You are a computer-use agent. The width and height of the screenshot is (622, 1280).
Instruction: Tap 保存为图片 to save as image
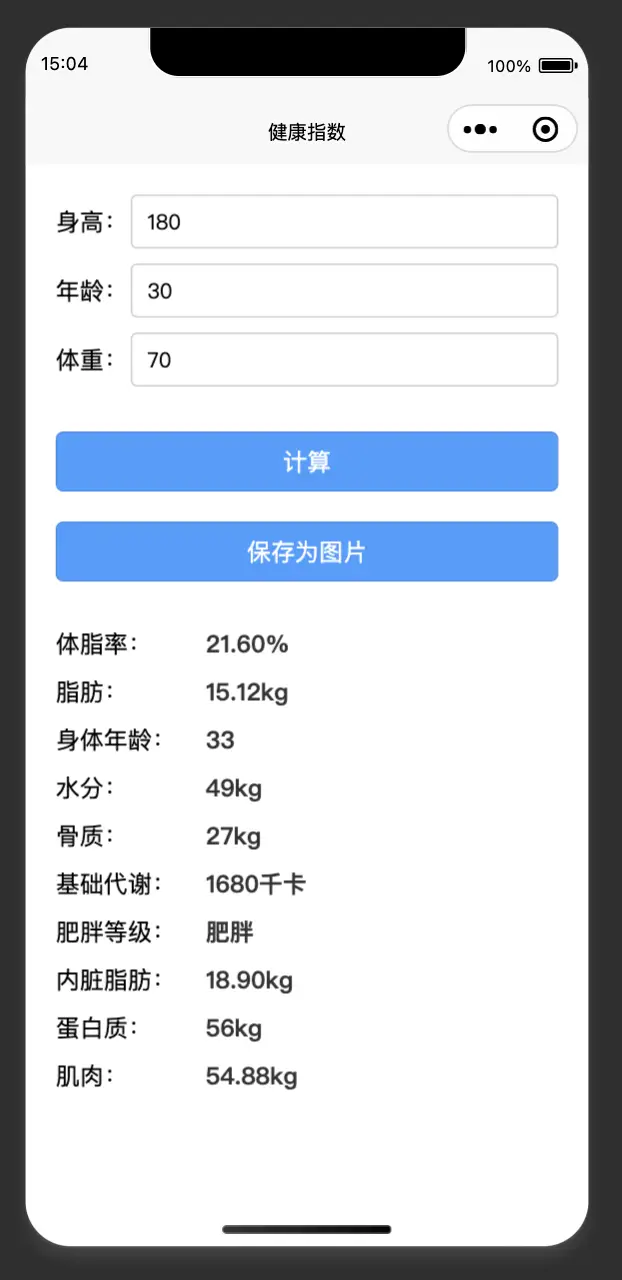click(307, 552)
